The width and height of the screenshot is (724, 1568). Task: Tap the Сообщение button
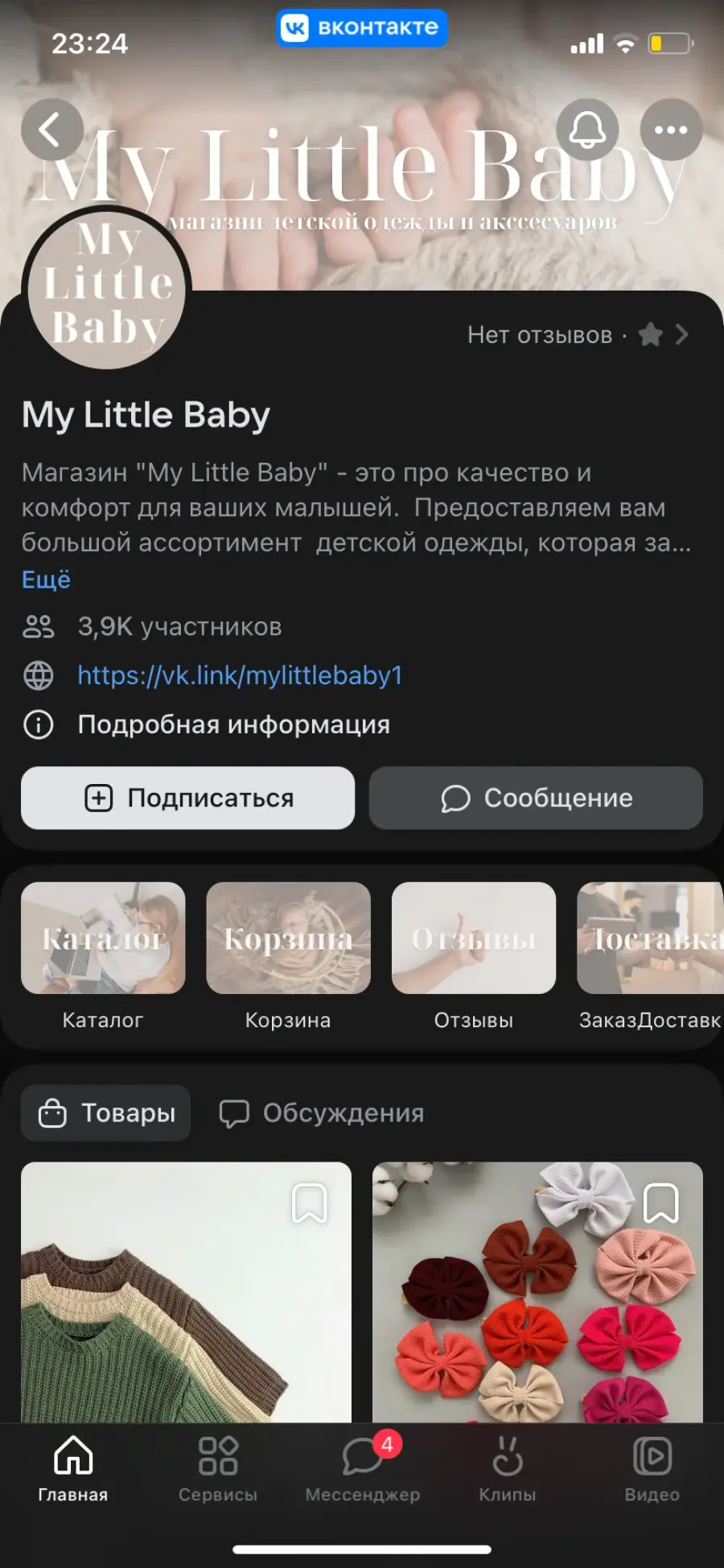536,798
